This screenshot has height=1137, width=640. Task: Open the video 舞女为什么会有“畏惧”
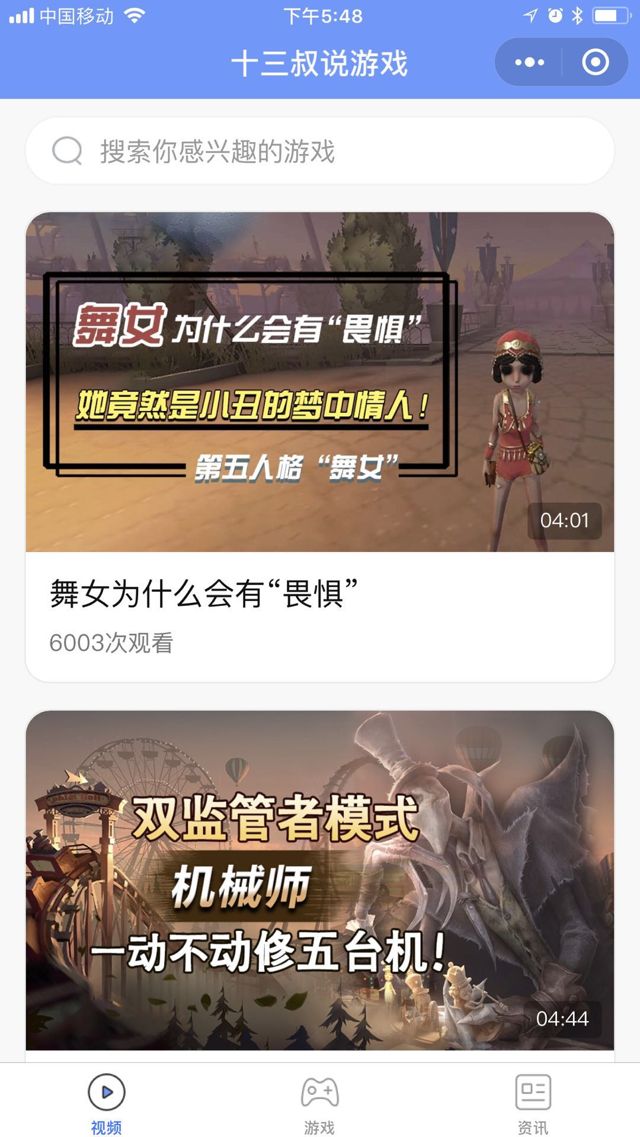pyautogui.click(x=319, y=383)
